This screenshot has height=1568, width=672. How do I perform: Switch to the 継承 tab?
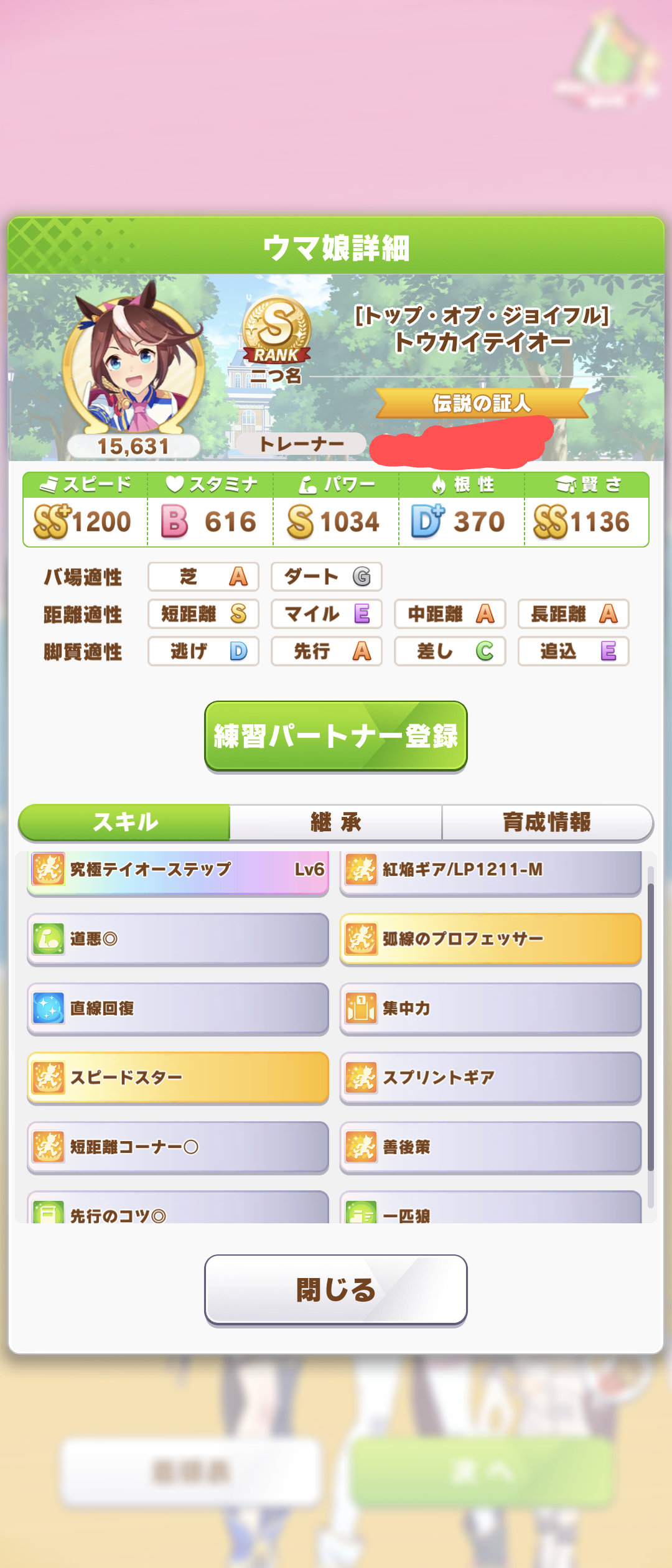coord(336,822)
